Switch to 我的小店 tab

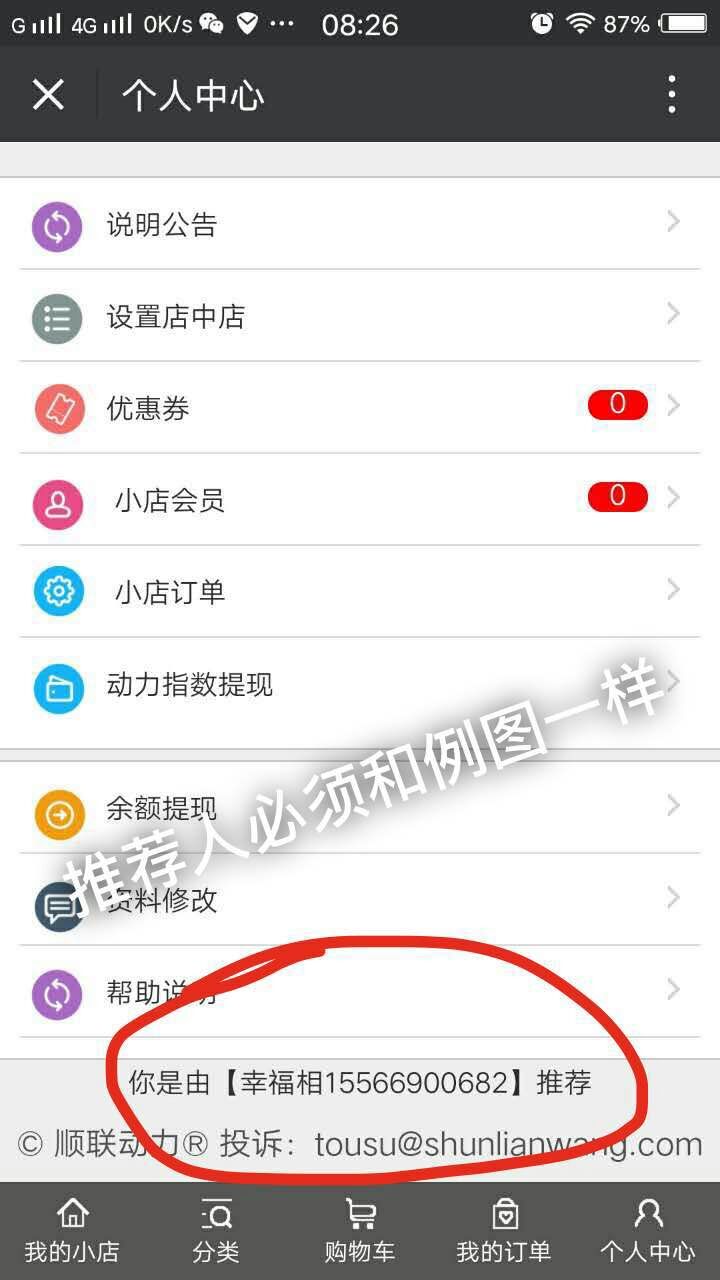coord(72,1231)
